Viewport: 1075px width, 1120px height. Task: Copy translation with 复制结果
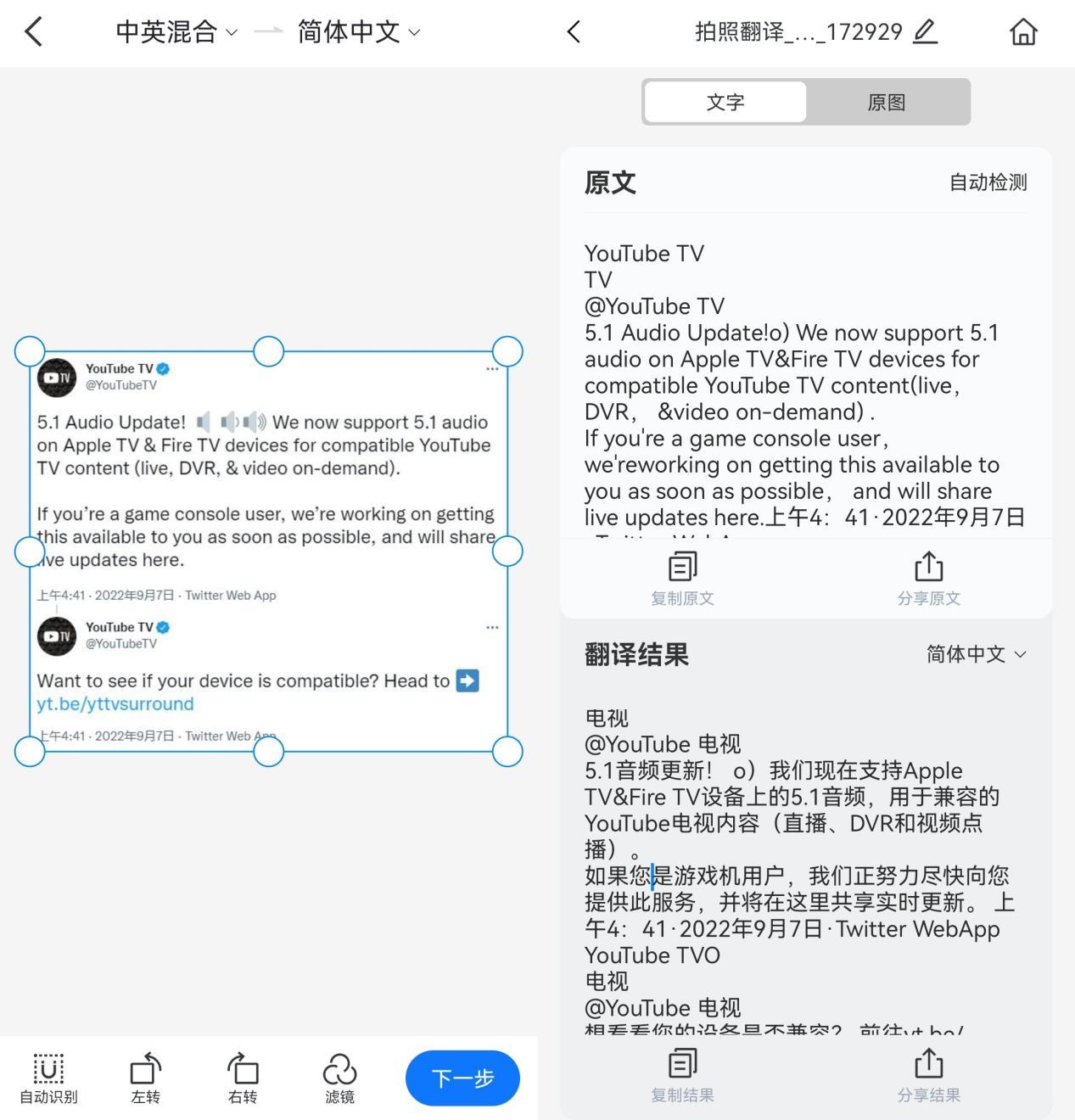[682, 1076]
